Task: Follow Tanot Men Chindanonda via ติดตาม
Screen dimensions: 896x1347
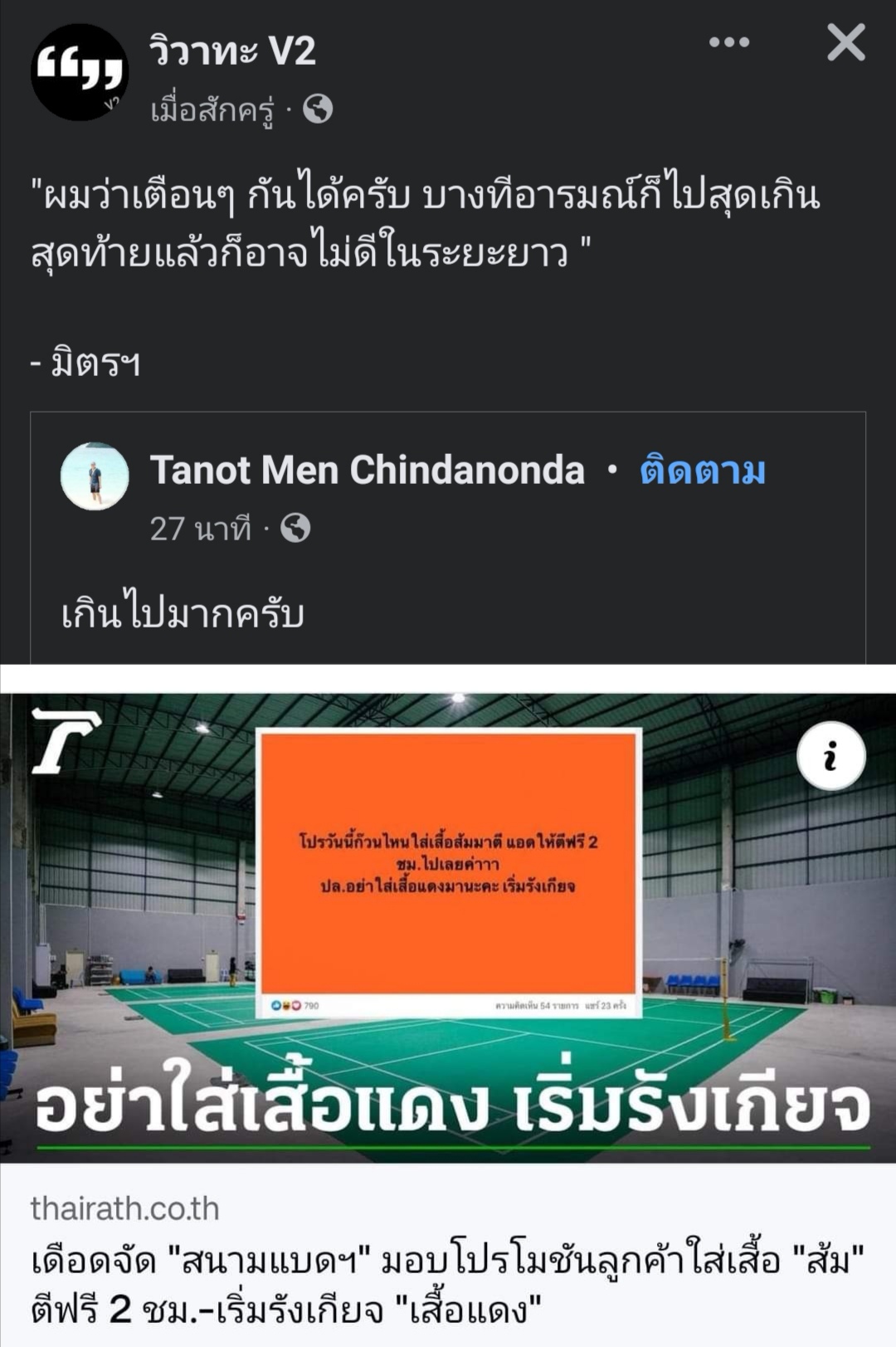Action: (702, 471)
